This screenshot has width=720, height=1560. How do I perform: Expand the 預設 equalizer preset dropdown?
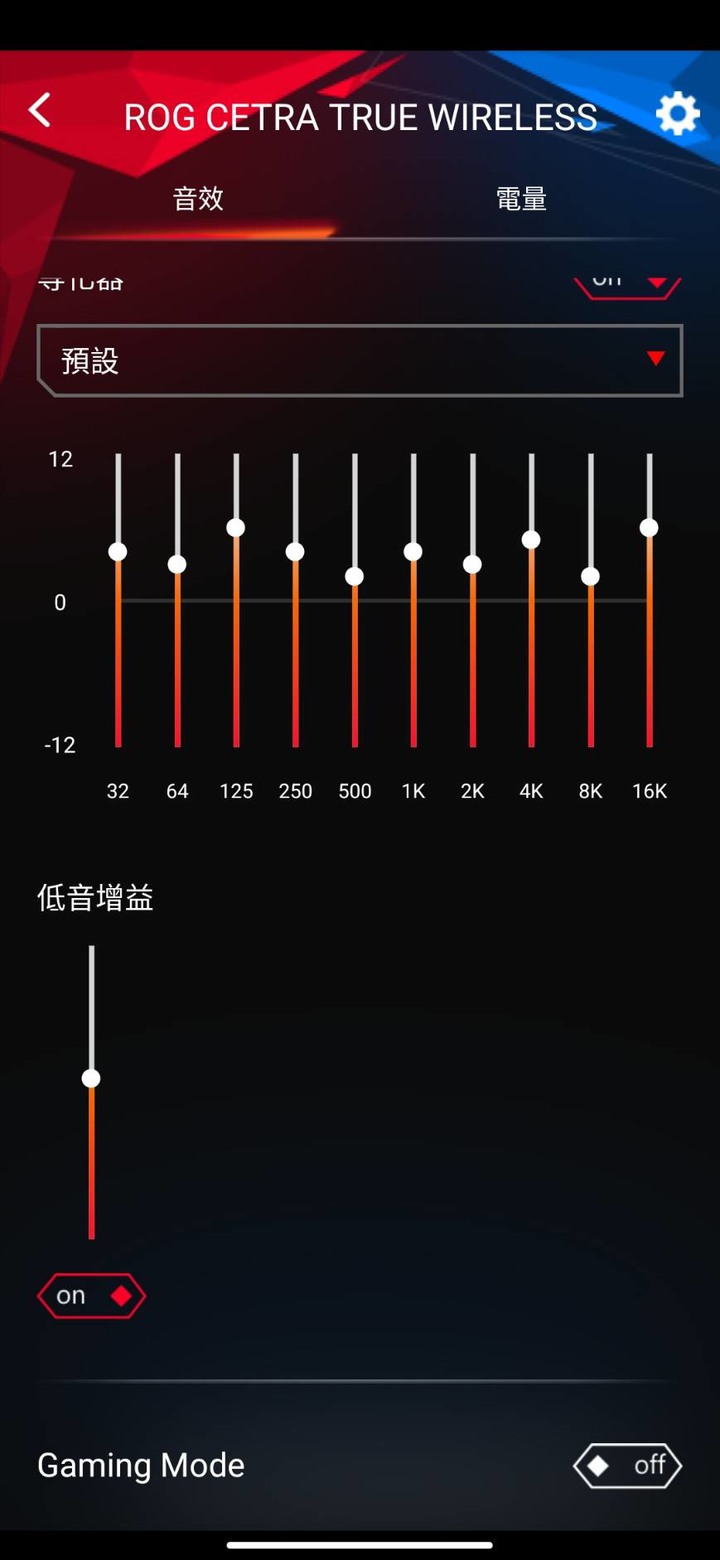(360, 360)
